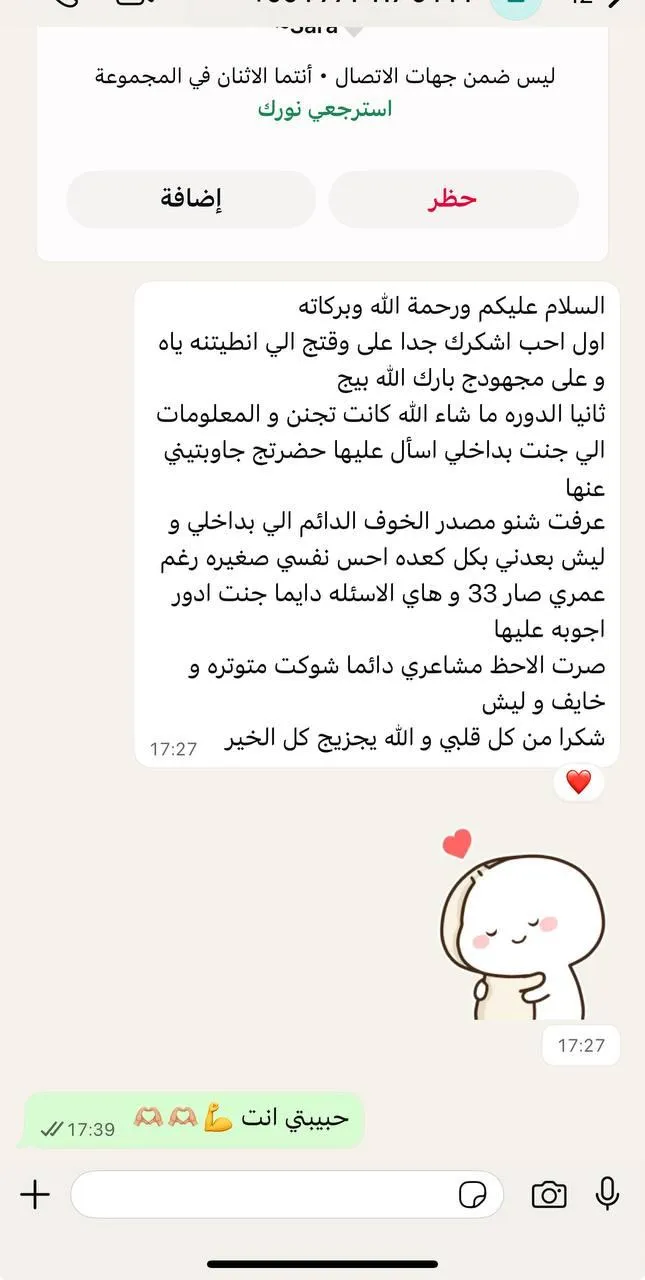The width and height of the screenshot is (645, 1280).
Task: Open the hugging character sticker
Action: [x=520, y=925]
